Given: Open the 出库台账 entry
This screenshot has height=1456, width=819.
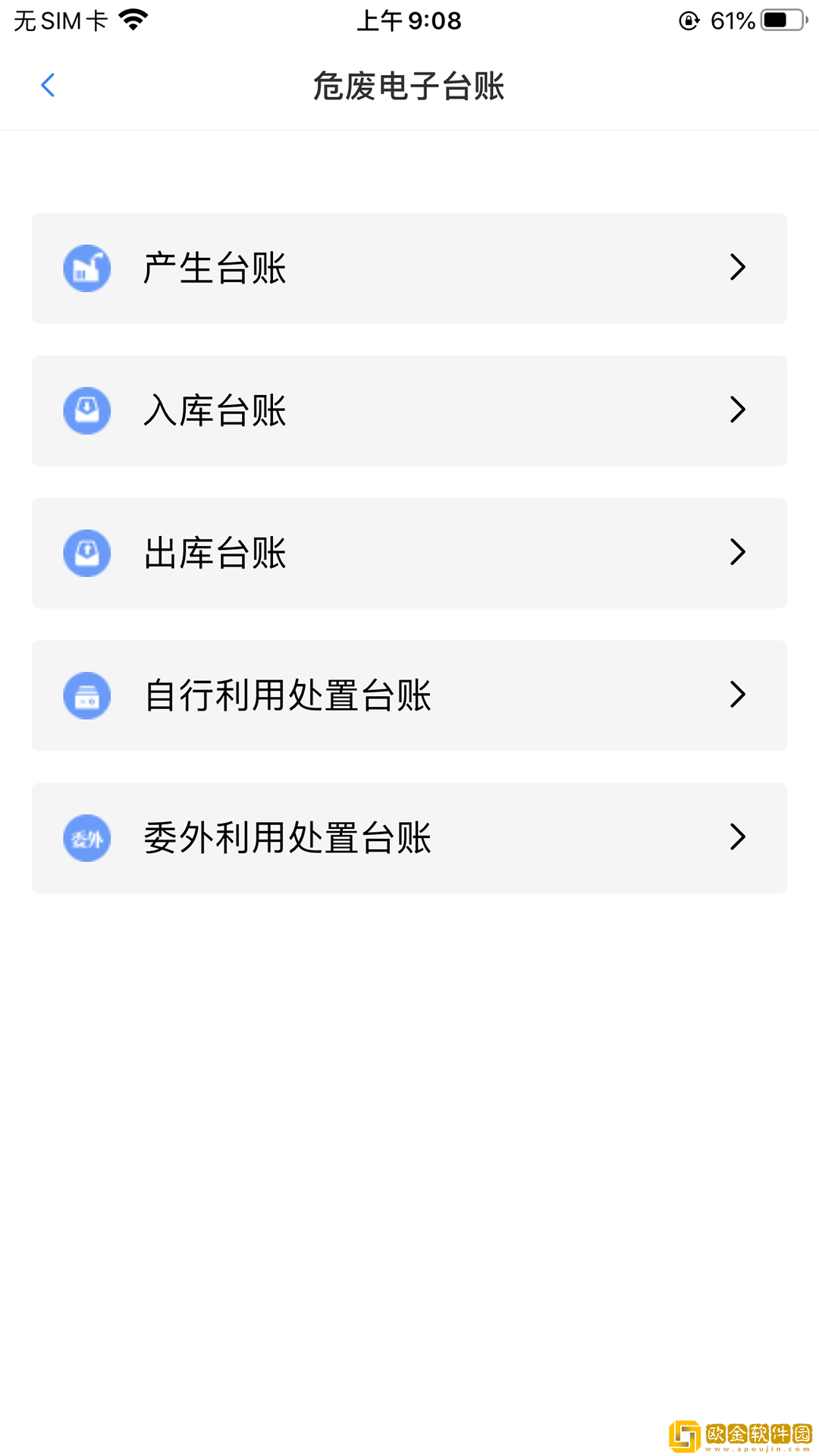Looking at the screenshot, I should point(409,553).
